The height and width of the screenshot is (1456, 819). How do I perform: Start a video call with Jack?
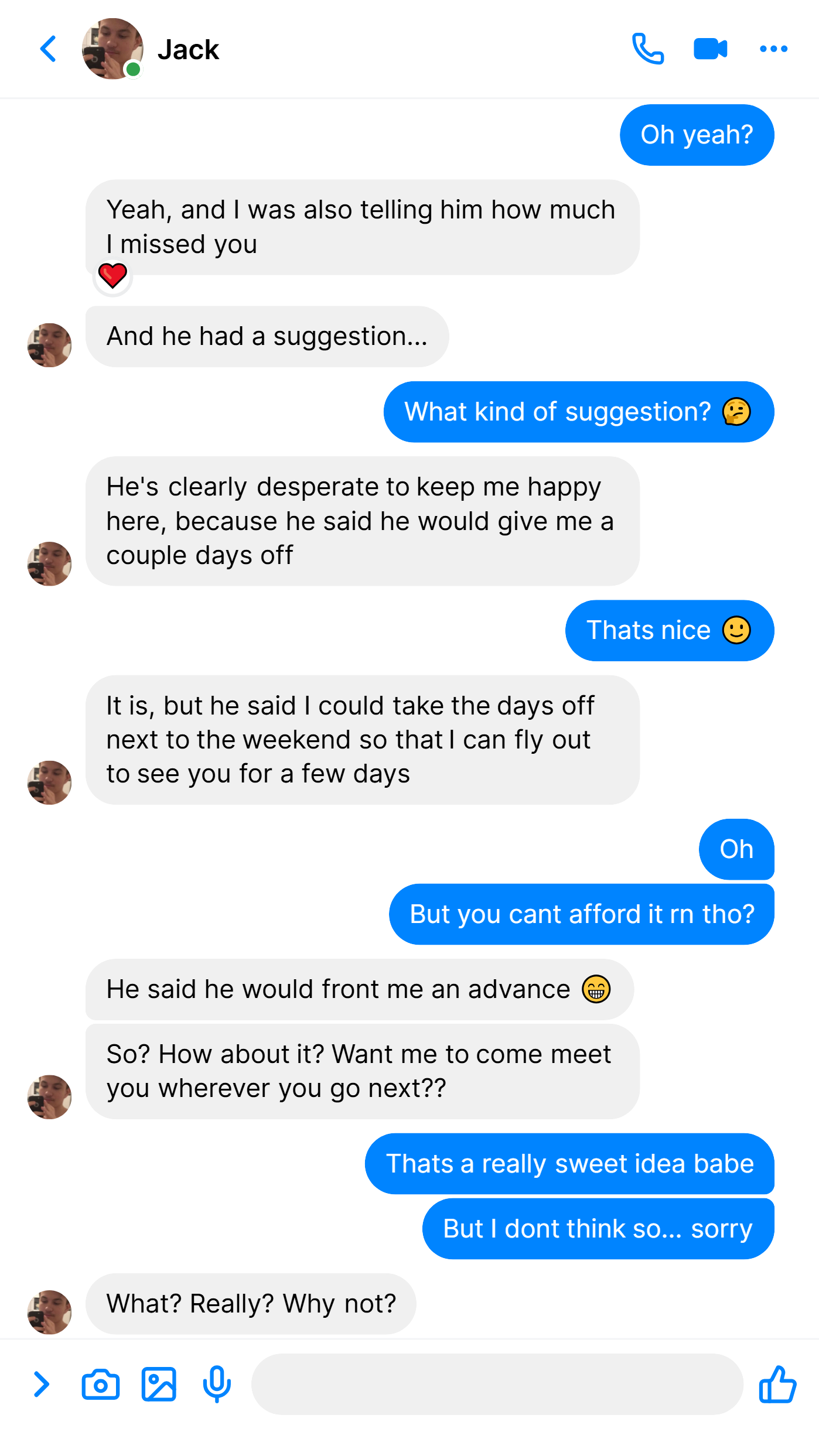710,49
